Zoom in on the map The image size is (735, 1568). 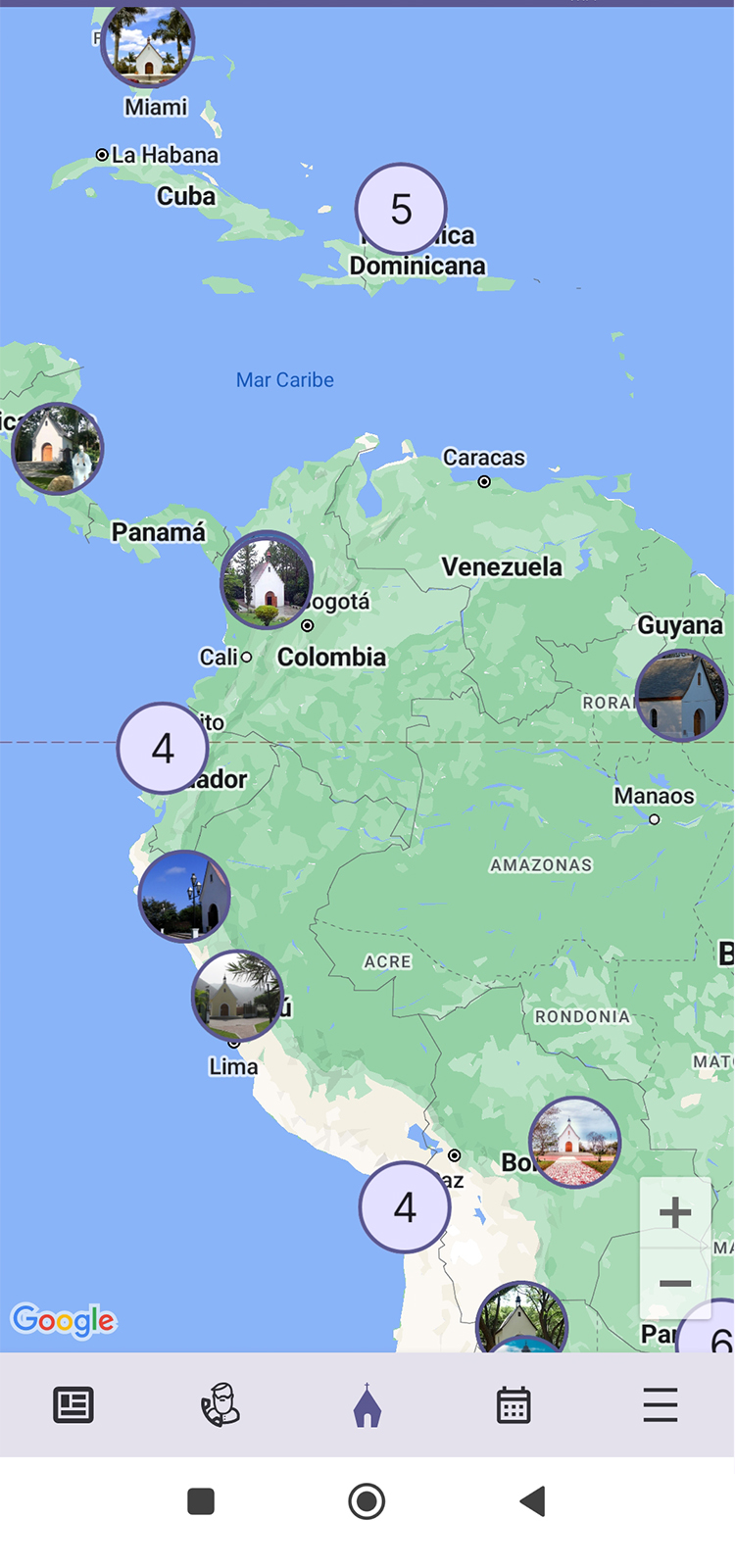pyautogui.click(x=675, y=1213)
